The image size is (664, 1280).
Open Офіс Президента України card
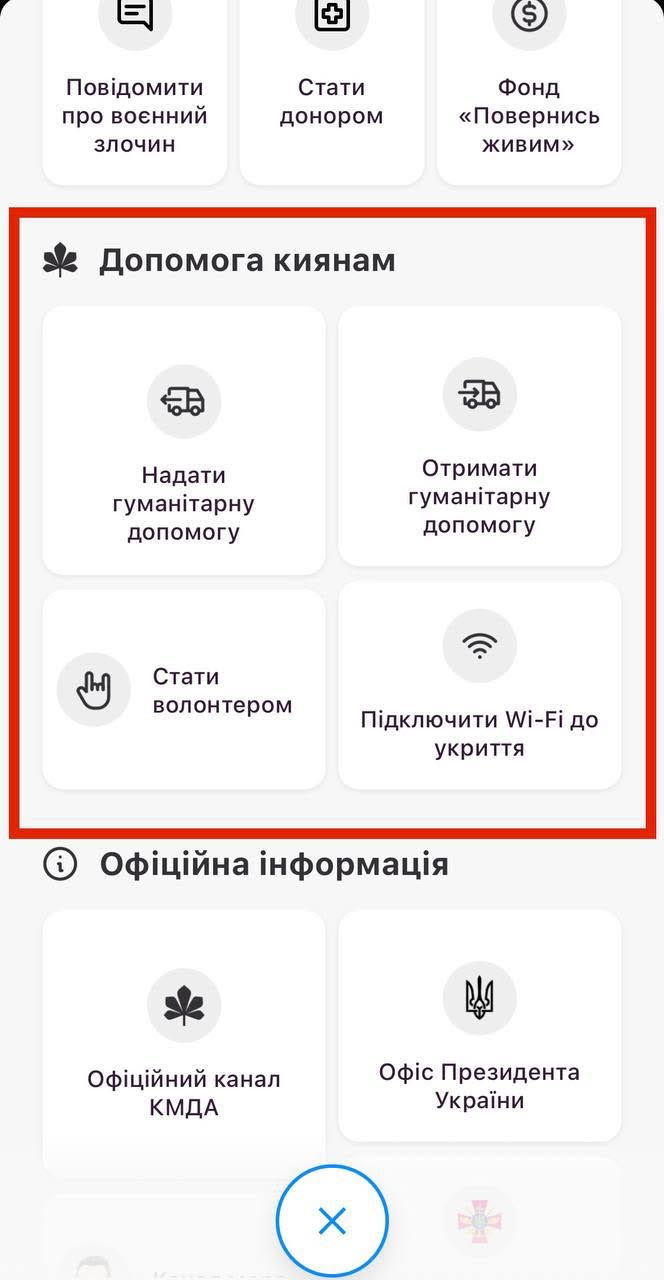pyautogui.click(x=480, y=1026)
